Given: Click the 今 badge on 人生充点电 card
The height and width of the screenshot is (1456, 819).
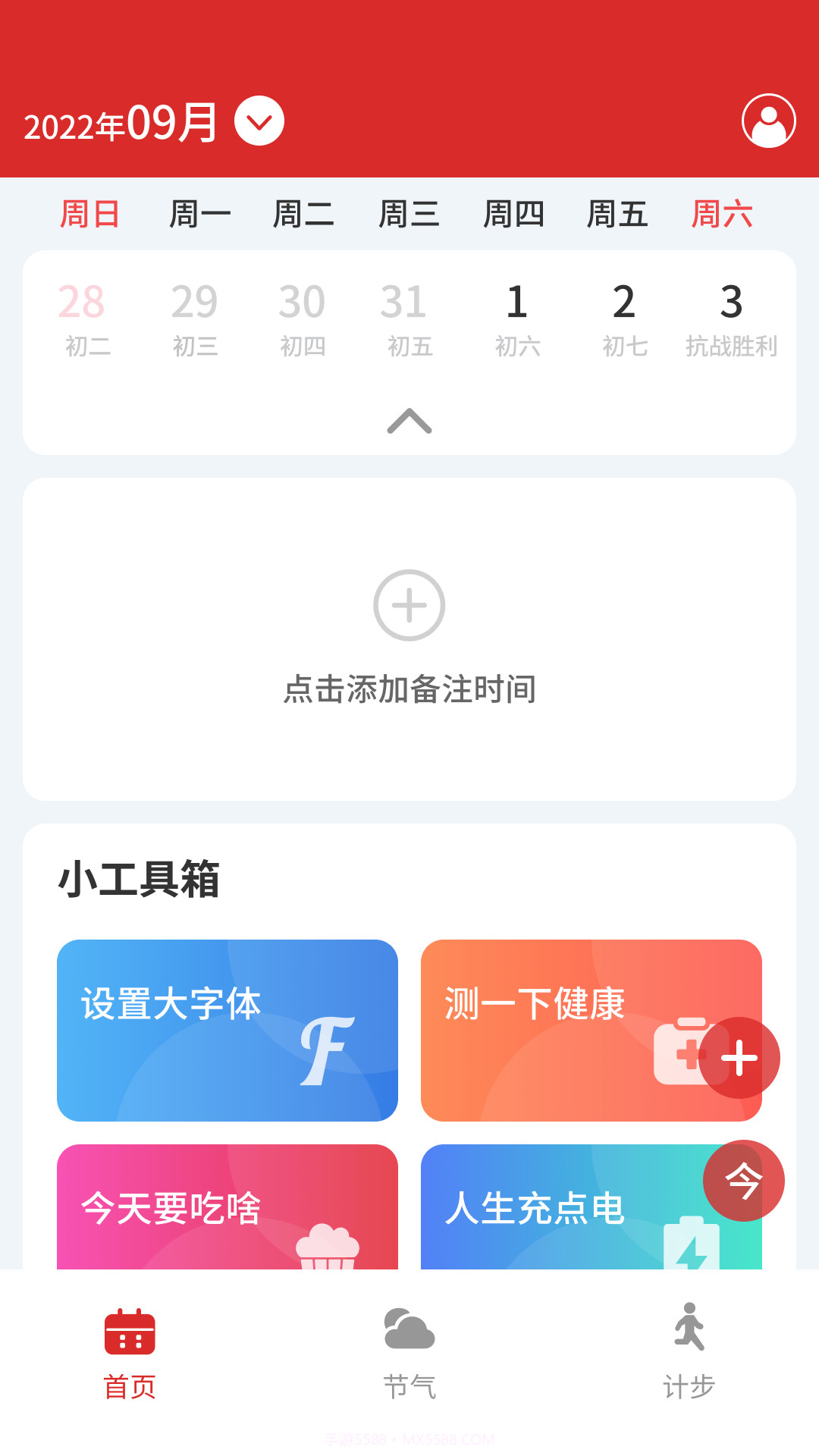Looking at the screenshot, I should pos(742,1180).
